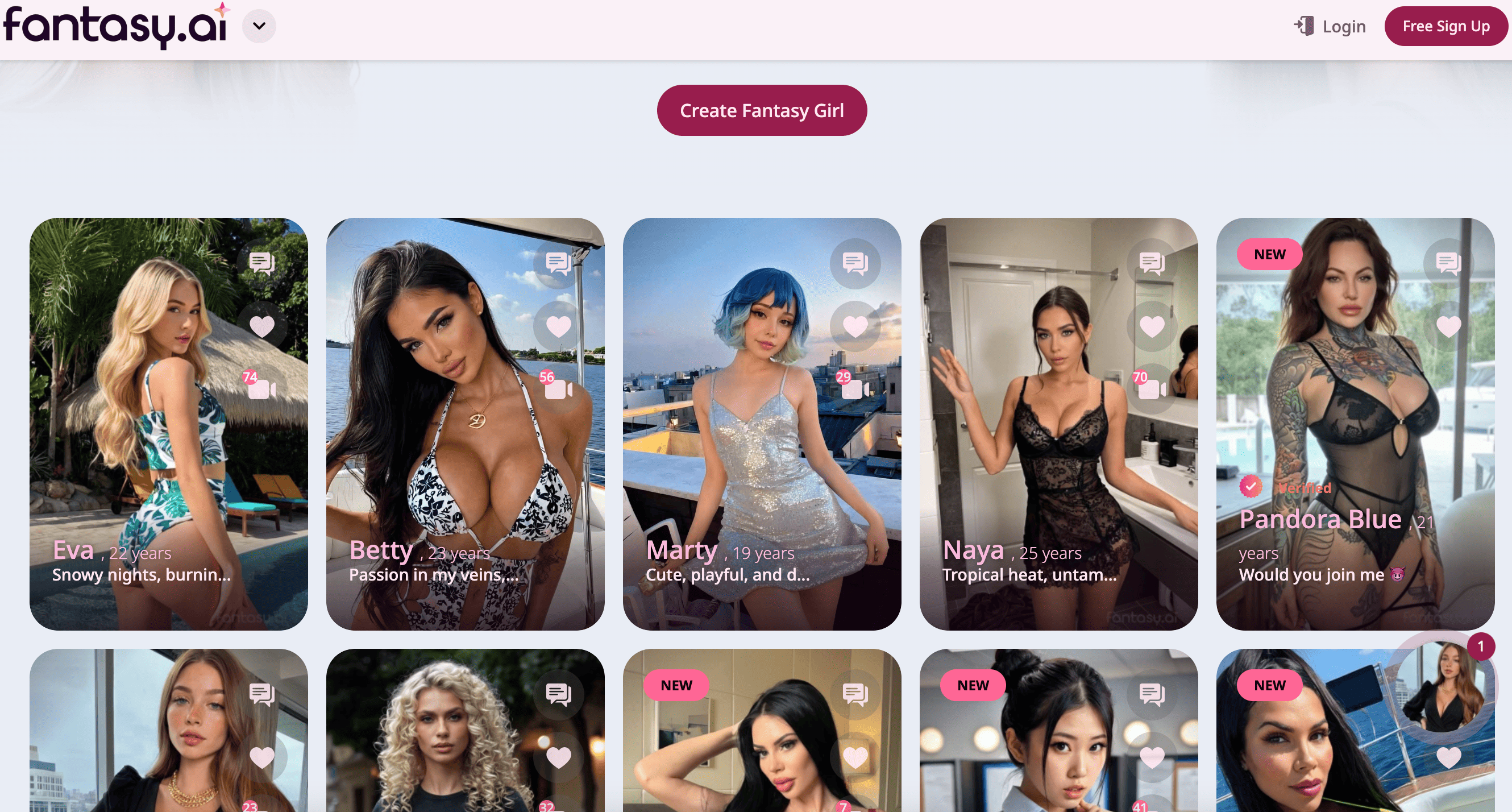
Task: Start a chat with Eva
Action: (x=262, y=263)
